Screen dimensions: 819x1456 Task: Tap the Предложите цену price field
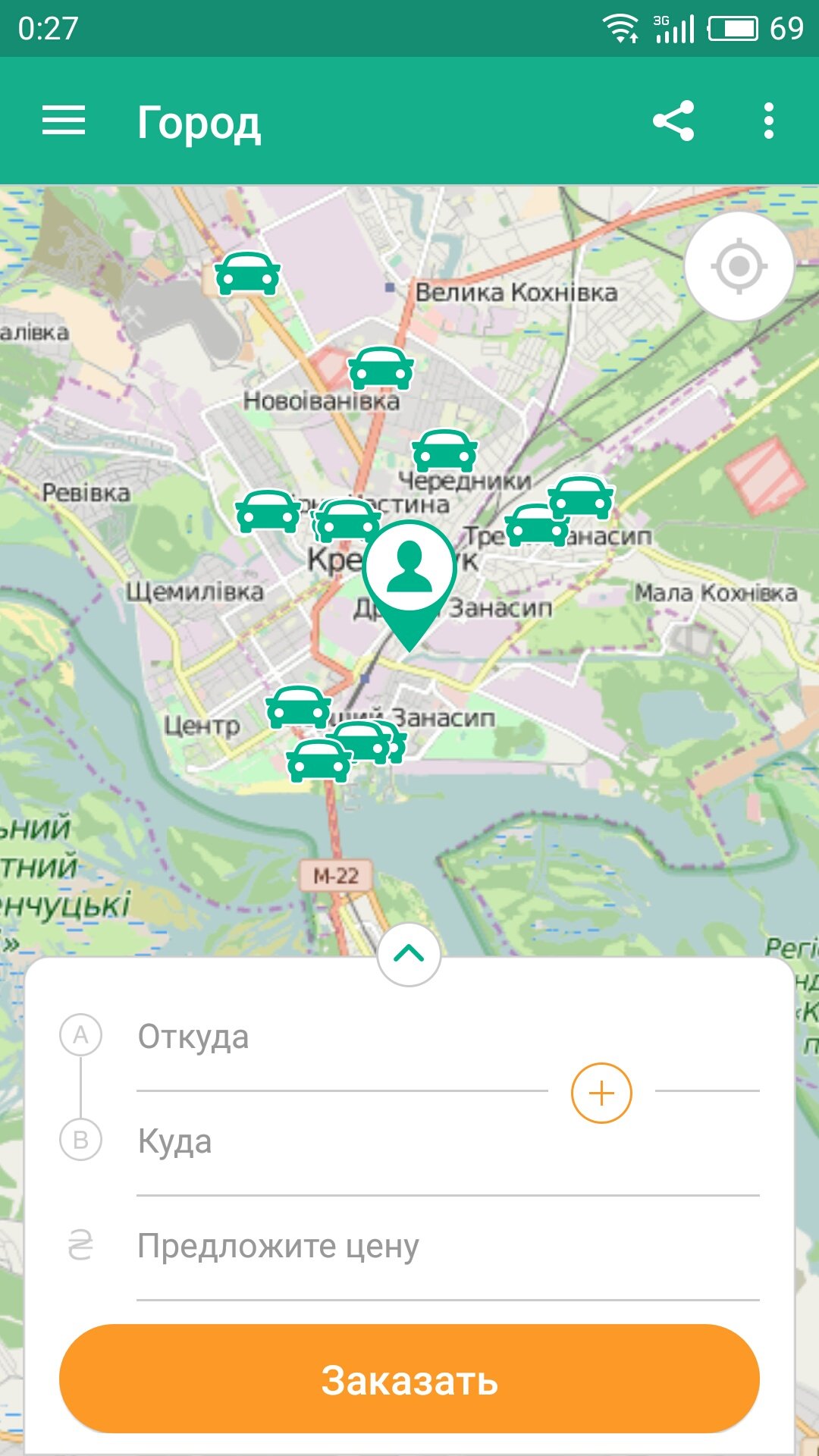click(x=447, y=1247)
